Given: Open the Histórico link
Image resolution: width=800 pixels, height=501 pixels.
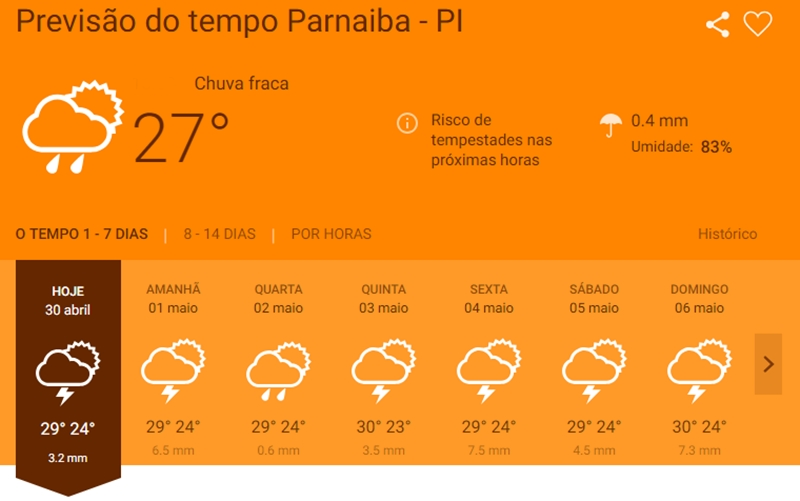Looking at the screenshot, I should (727, 234).
